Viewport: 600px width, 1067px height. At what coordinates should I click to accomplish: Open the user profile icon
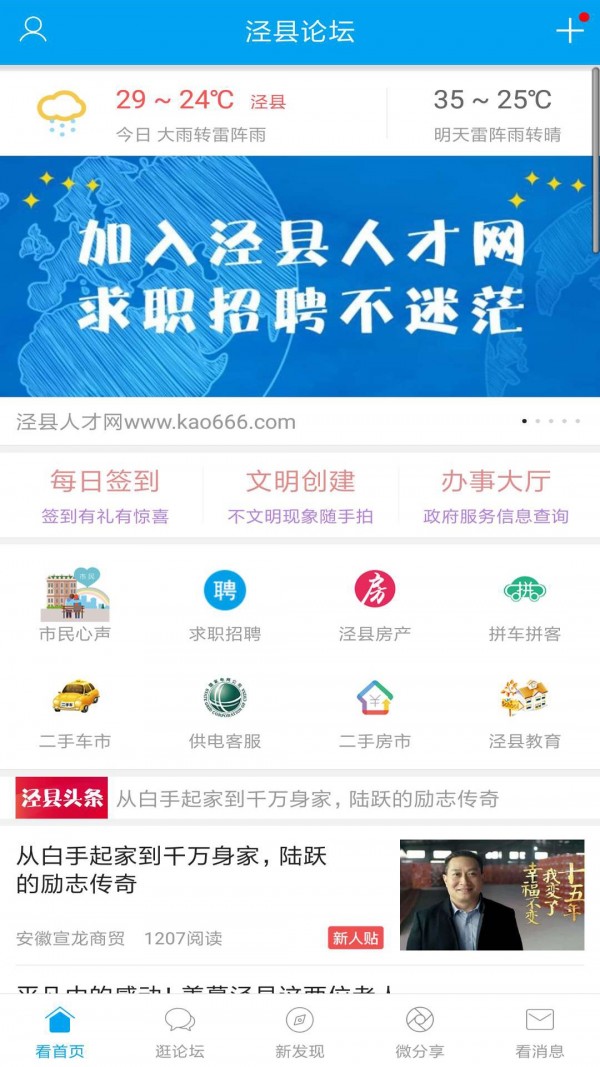click(33, 30)
